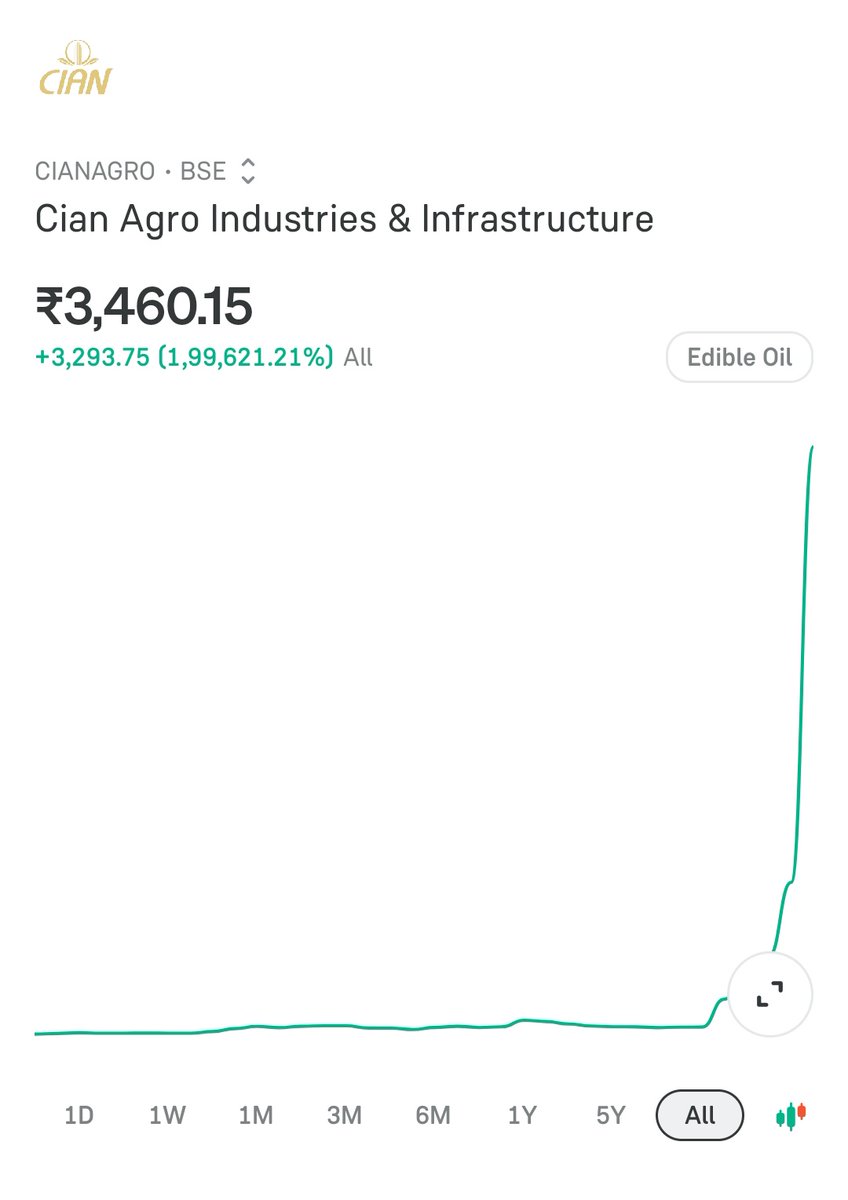Select the 1D time range
The image size is (848, 1200).
[79, 1115]
